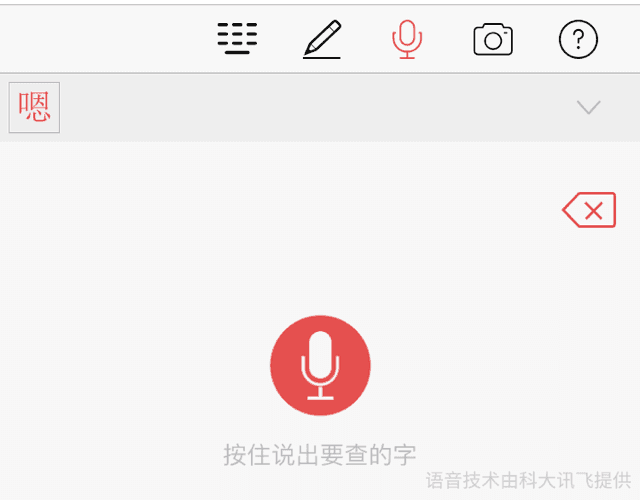Delete the last character with backspace

tap(589, 210)
